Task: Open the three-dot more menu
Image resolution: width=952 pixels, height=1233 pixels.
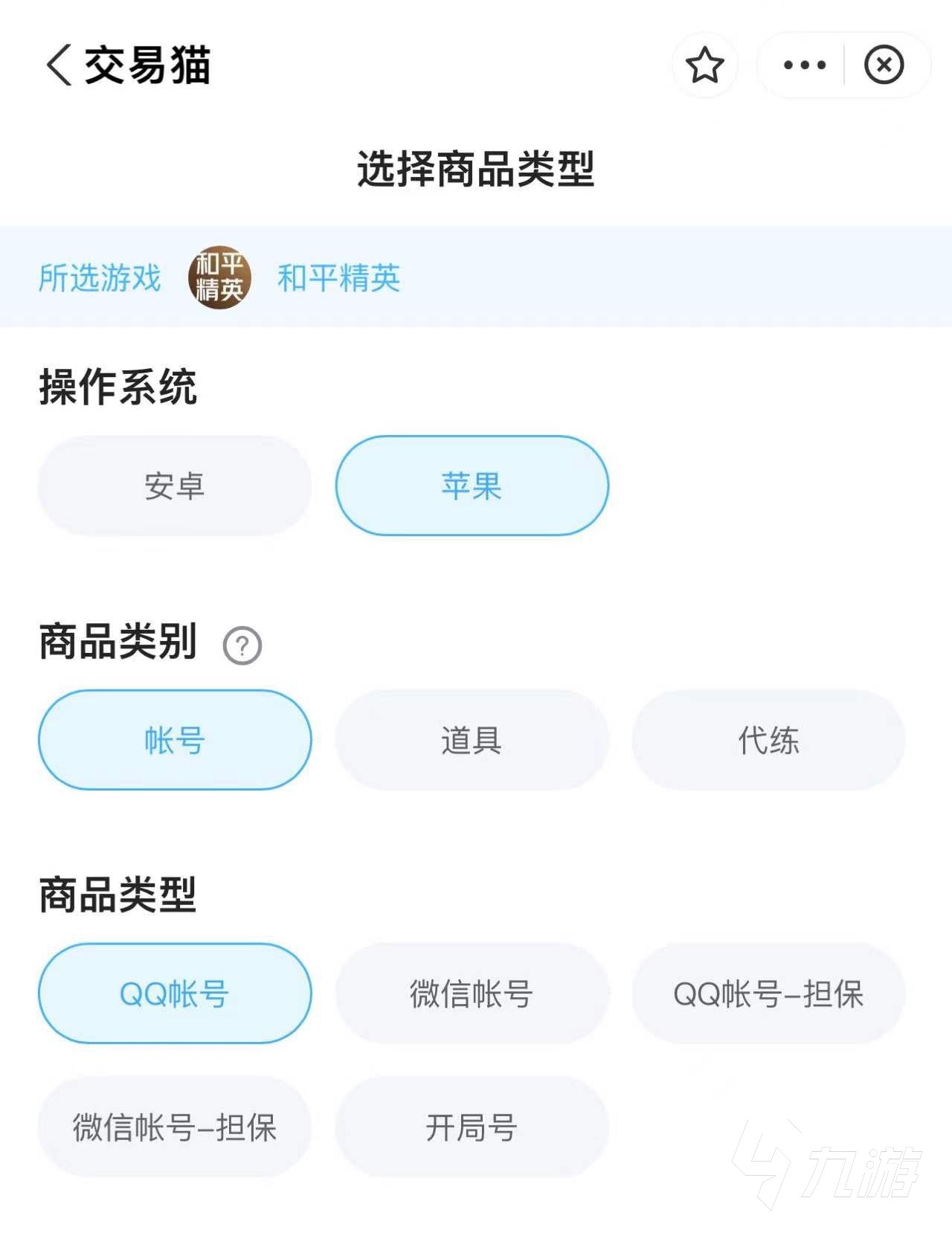Action: point(805,65)
